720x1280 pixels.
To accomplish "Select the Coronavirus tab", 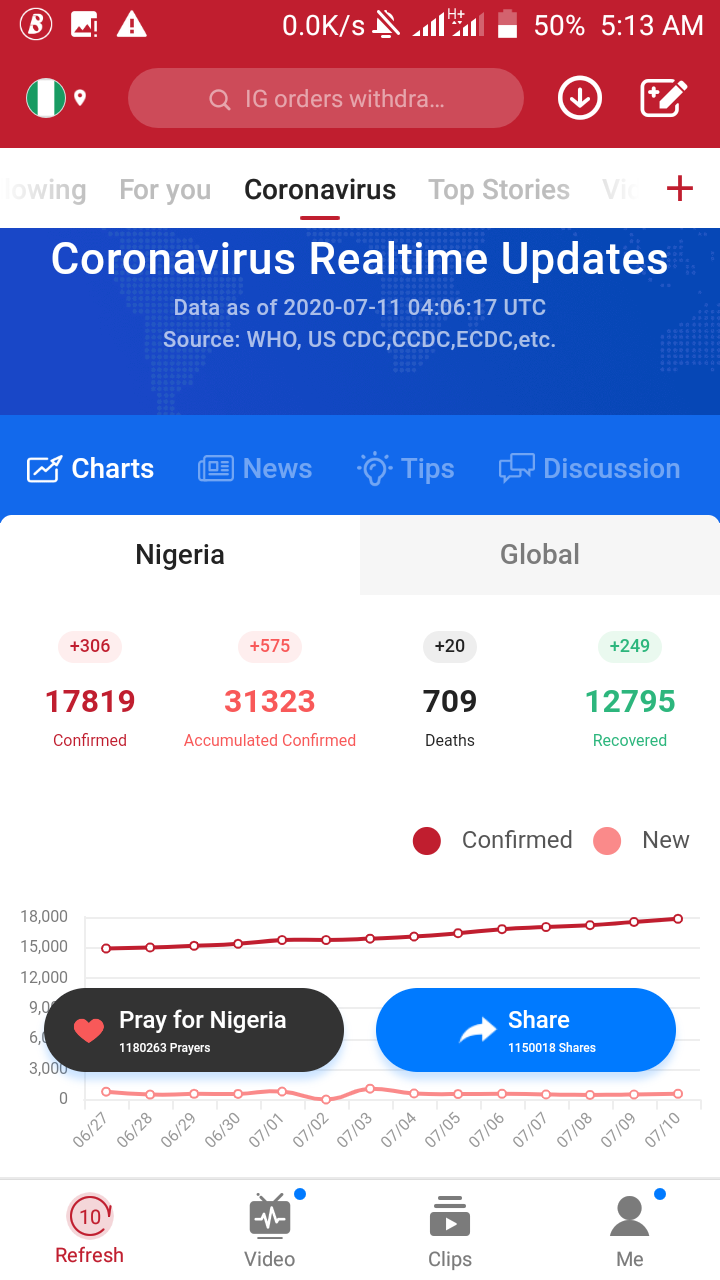I will pyautogui.click(x=320, y=190).
